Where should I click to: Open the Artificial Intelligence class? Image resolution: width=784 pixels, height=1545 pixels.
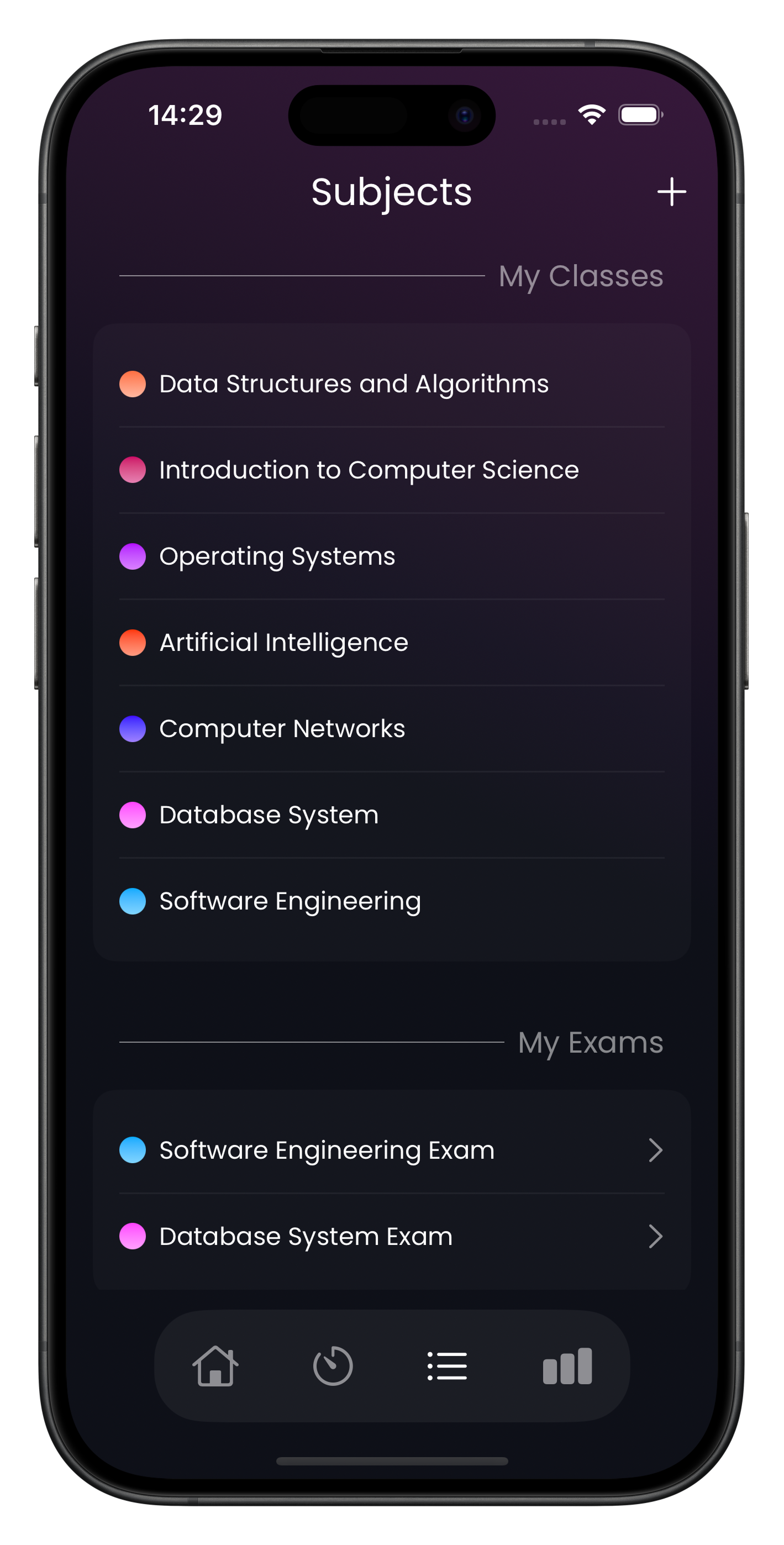(x=284, y=642)
